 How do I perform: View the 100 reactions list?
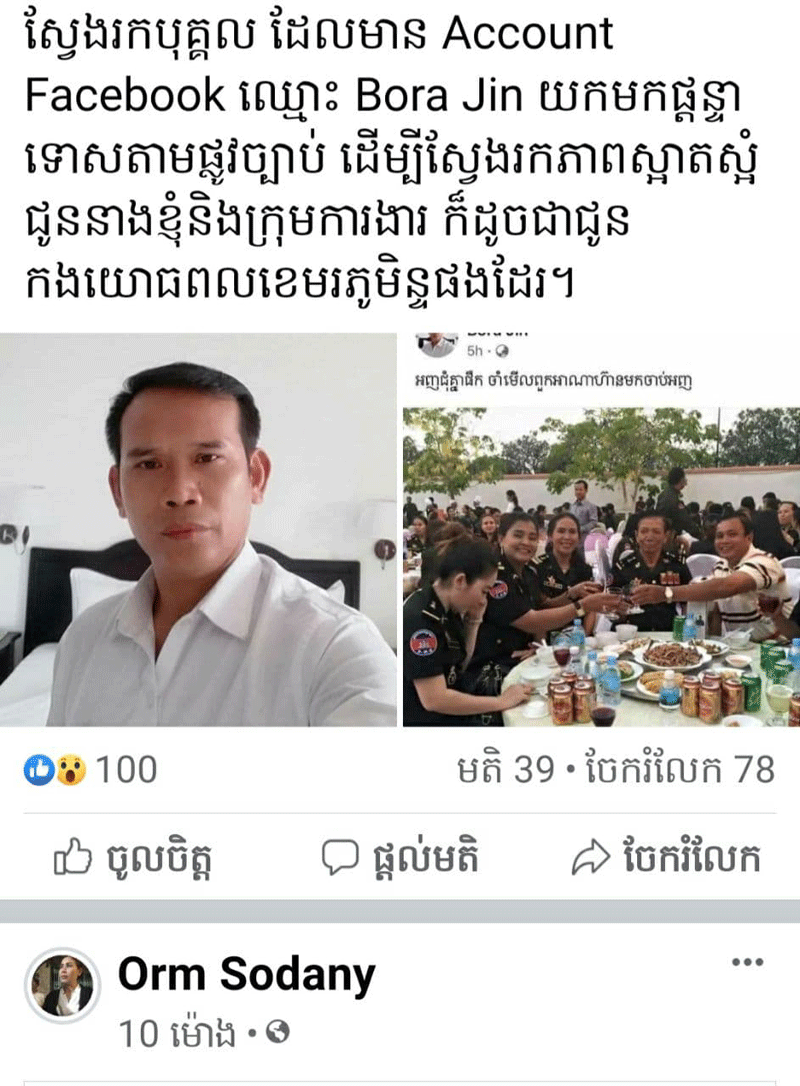[x=90, y=770]
